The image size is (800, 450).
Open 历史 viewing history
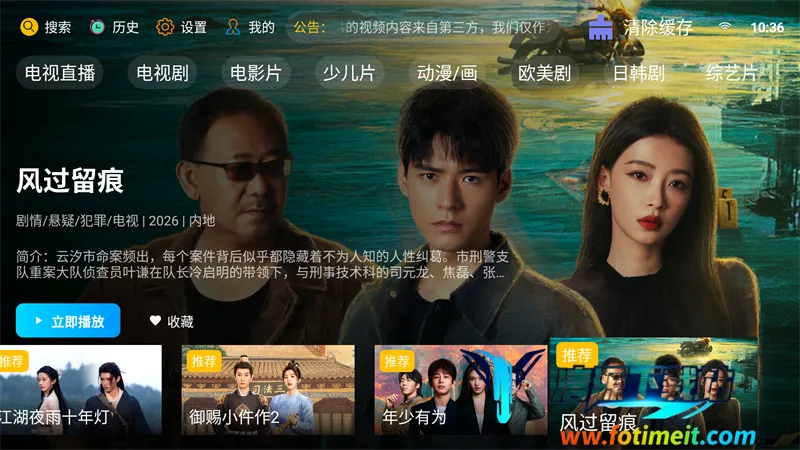113,27
